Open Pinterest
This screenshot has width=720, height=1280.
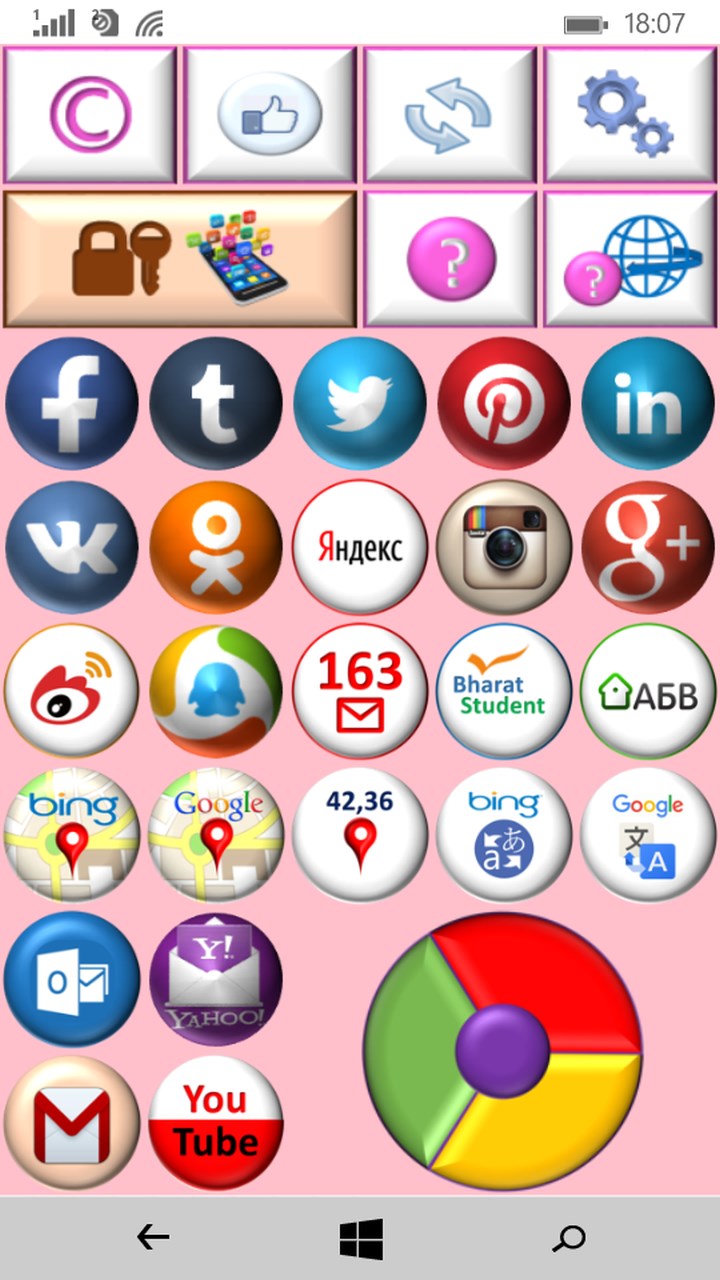click(504, 403)
